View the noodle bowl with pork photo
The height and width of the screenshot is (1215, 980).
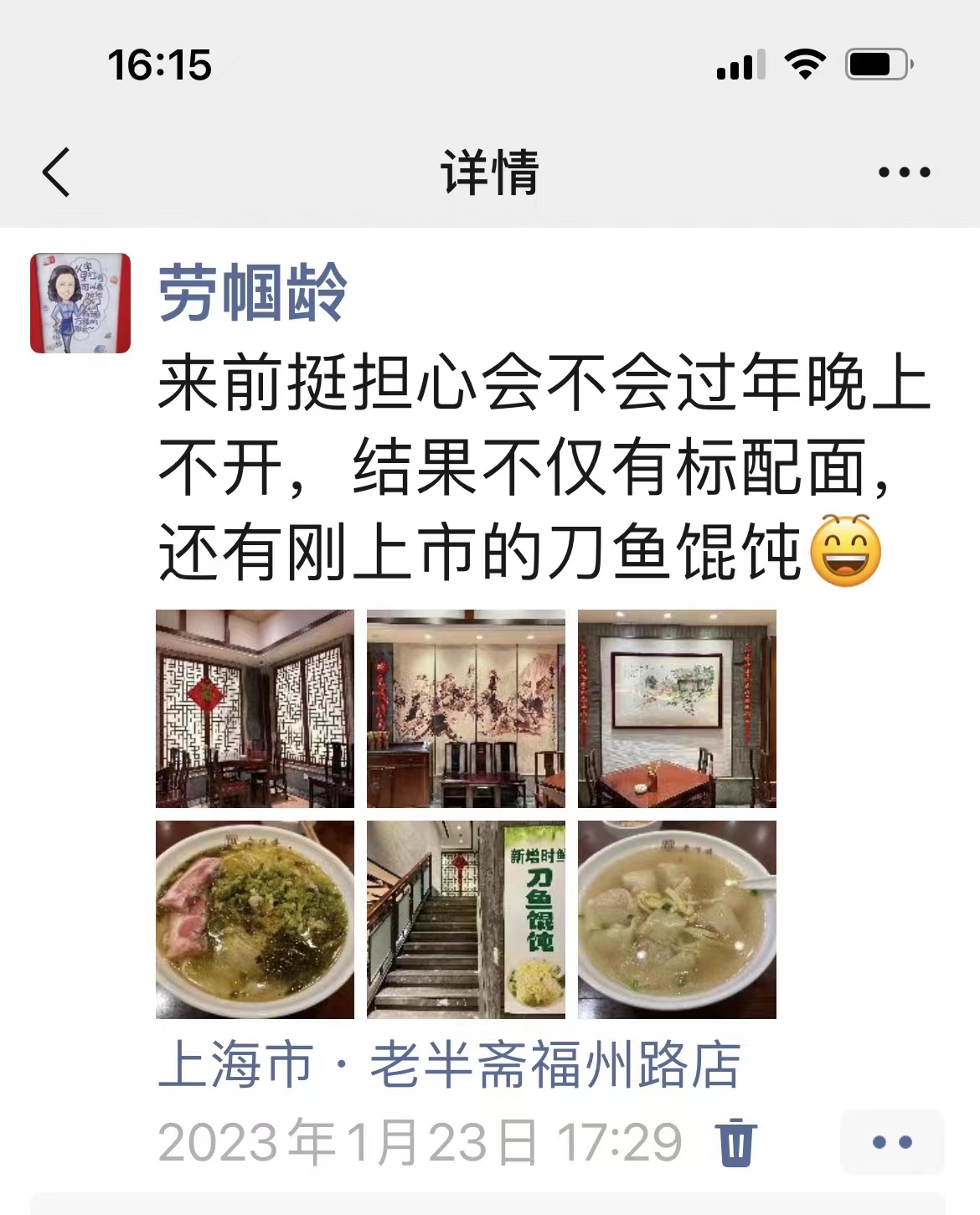[255, 919]
